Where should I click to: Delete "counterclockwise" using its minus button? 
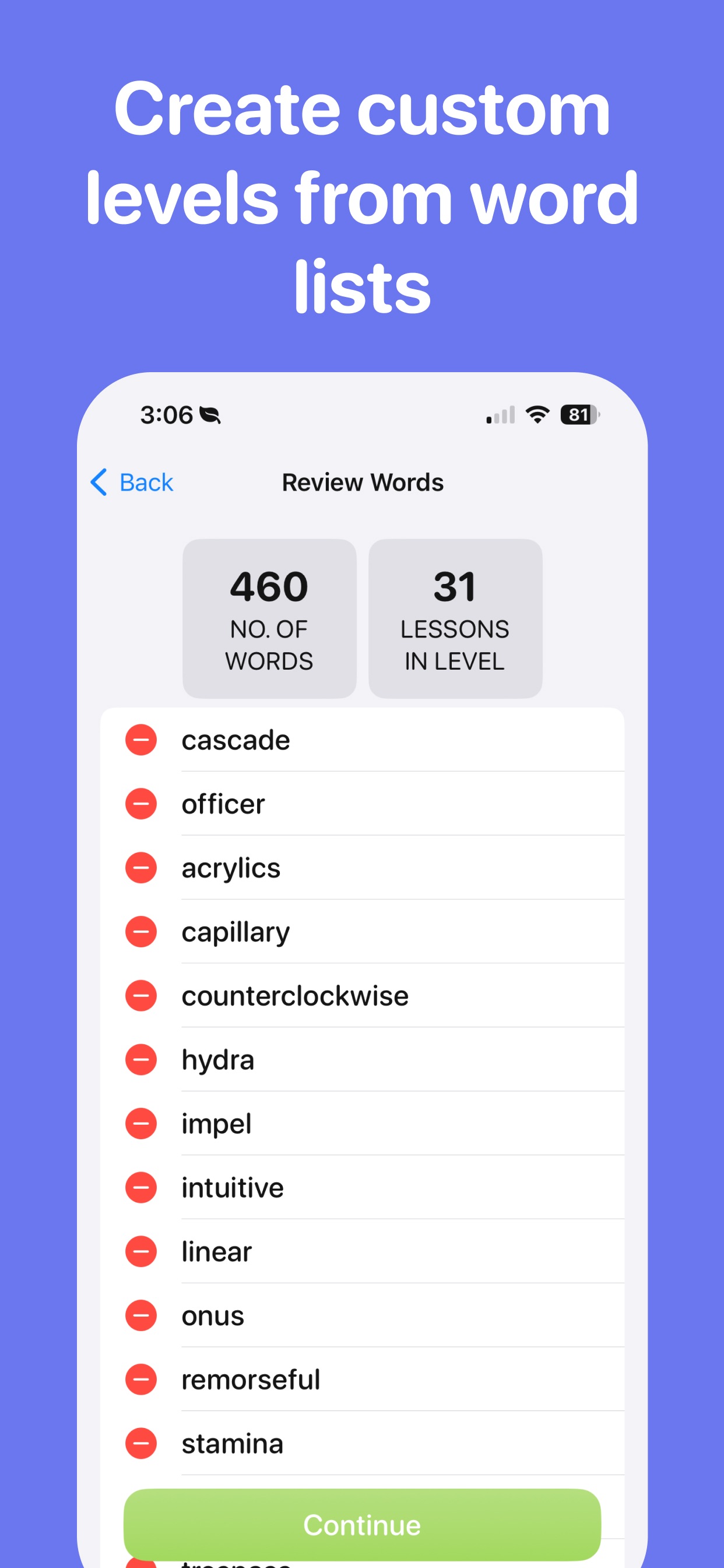click(140, 996)
